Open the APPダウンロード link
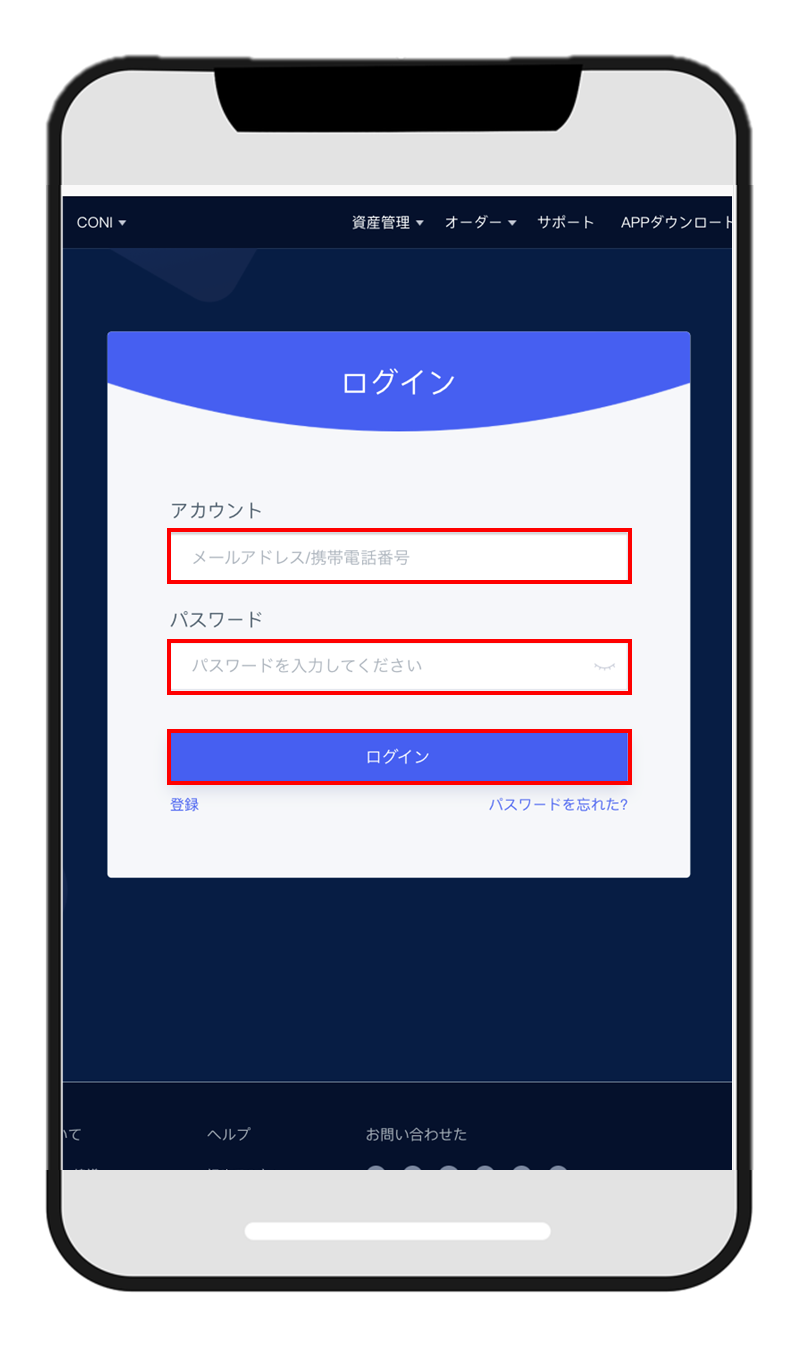Viewport: 793px width, 1360px height. 676,223
